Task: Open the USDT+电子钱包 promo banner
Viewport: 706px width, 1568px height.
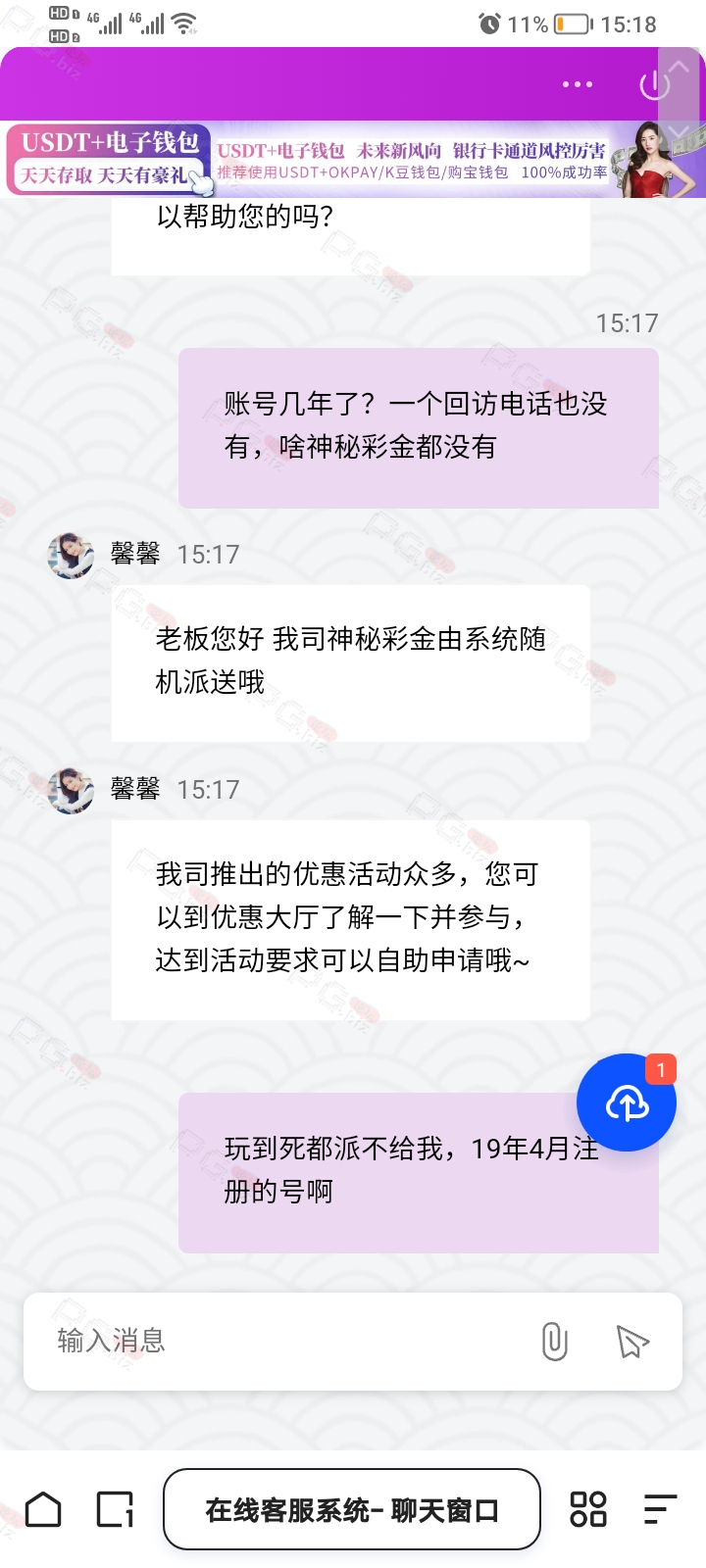Action: pos(353,160)
